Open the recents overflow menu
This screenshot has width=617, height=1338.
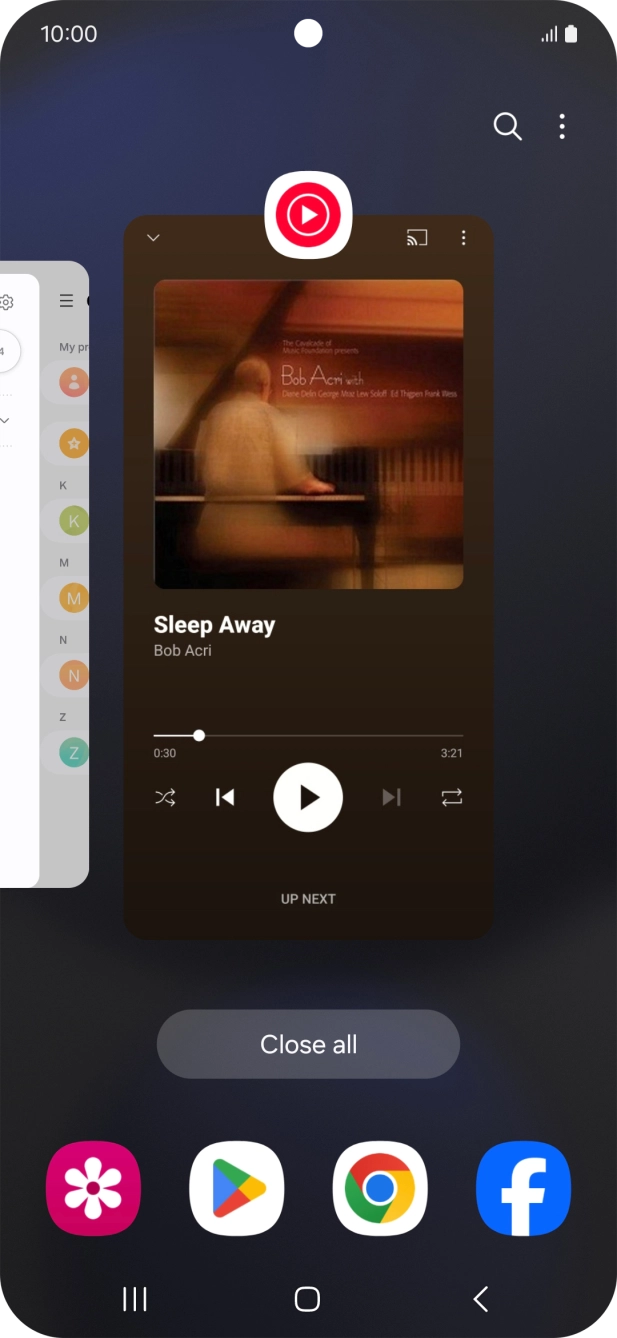pyautogui.click(x=562, y=127)
